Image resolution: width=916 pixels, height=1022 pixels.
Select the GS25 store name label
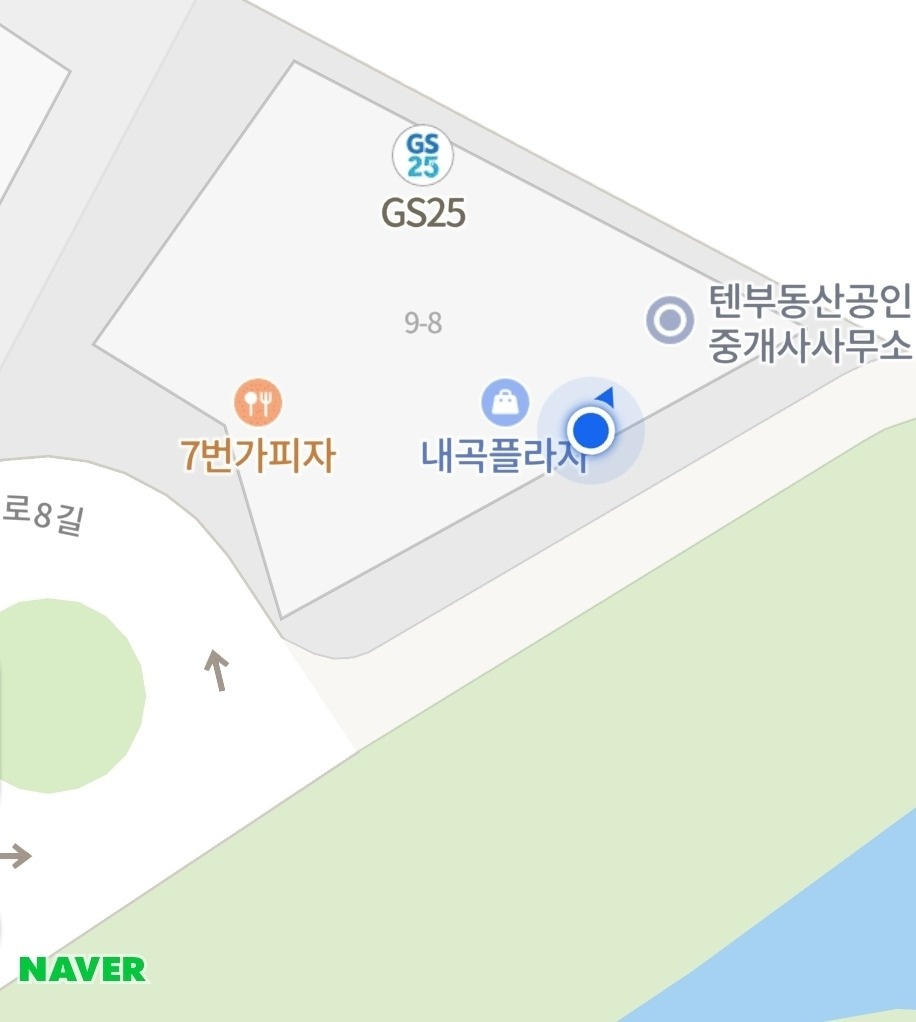point(424,211)
